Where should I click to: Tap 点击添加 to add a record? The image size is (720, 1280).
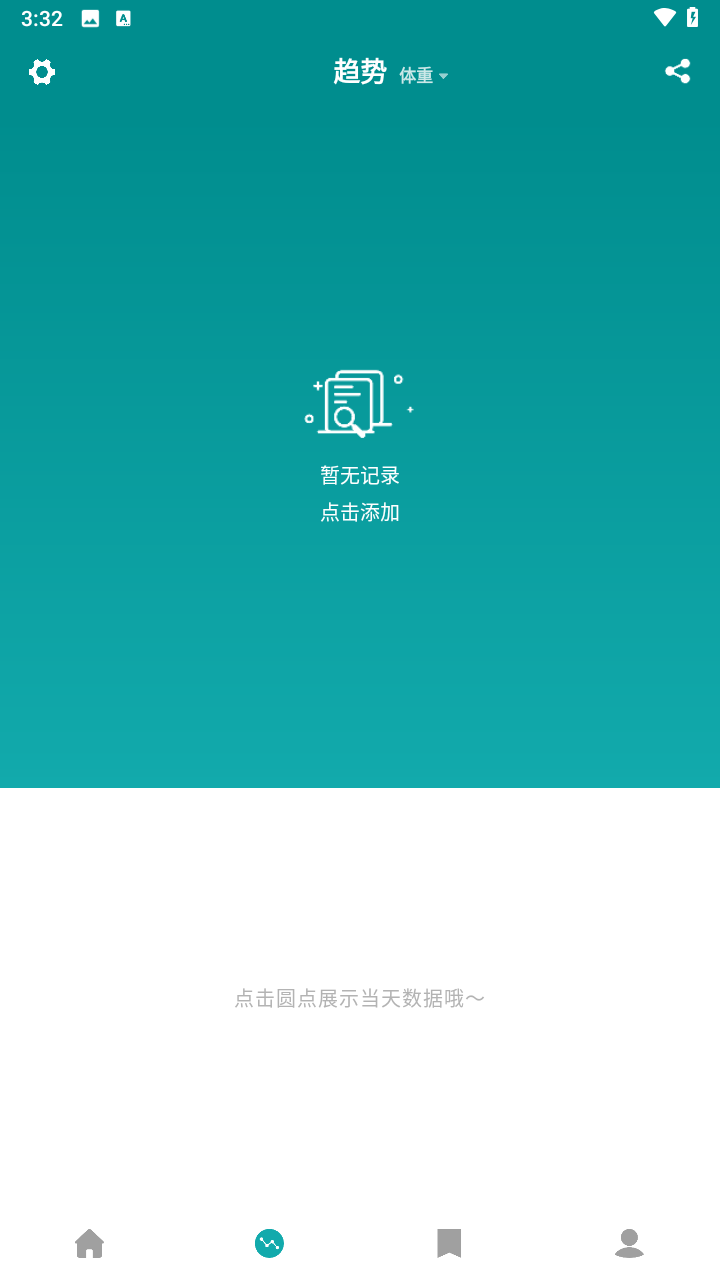tap(360, 512)
